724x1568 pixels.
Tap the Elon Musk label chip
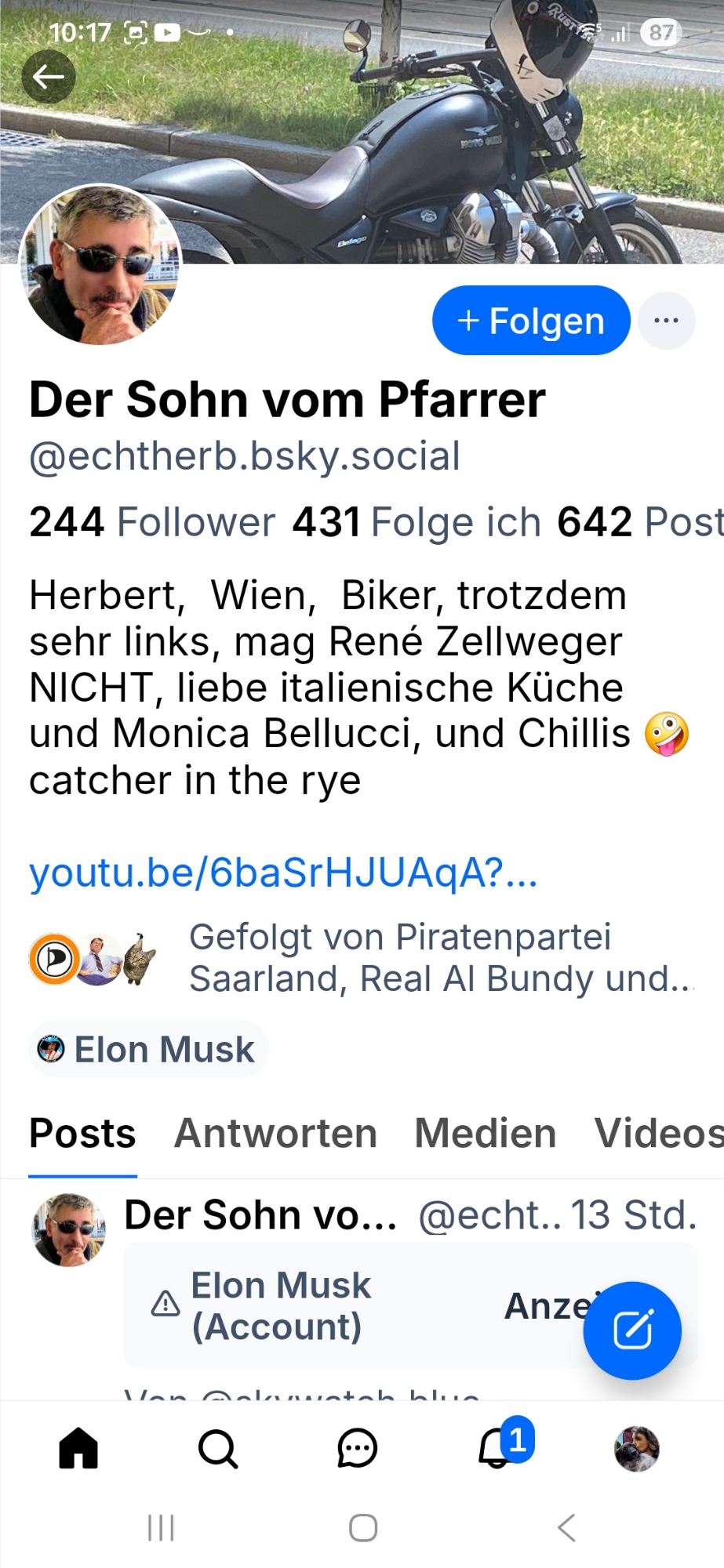click(149, 1050)
